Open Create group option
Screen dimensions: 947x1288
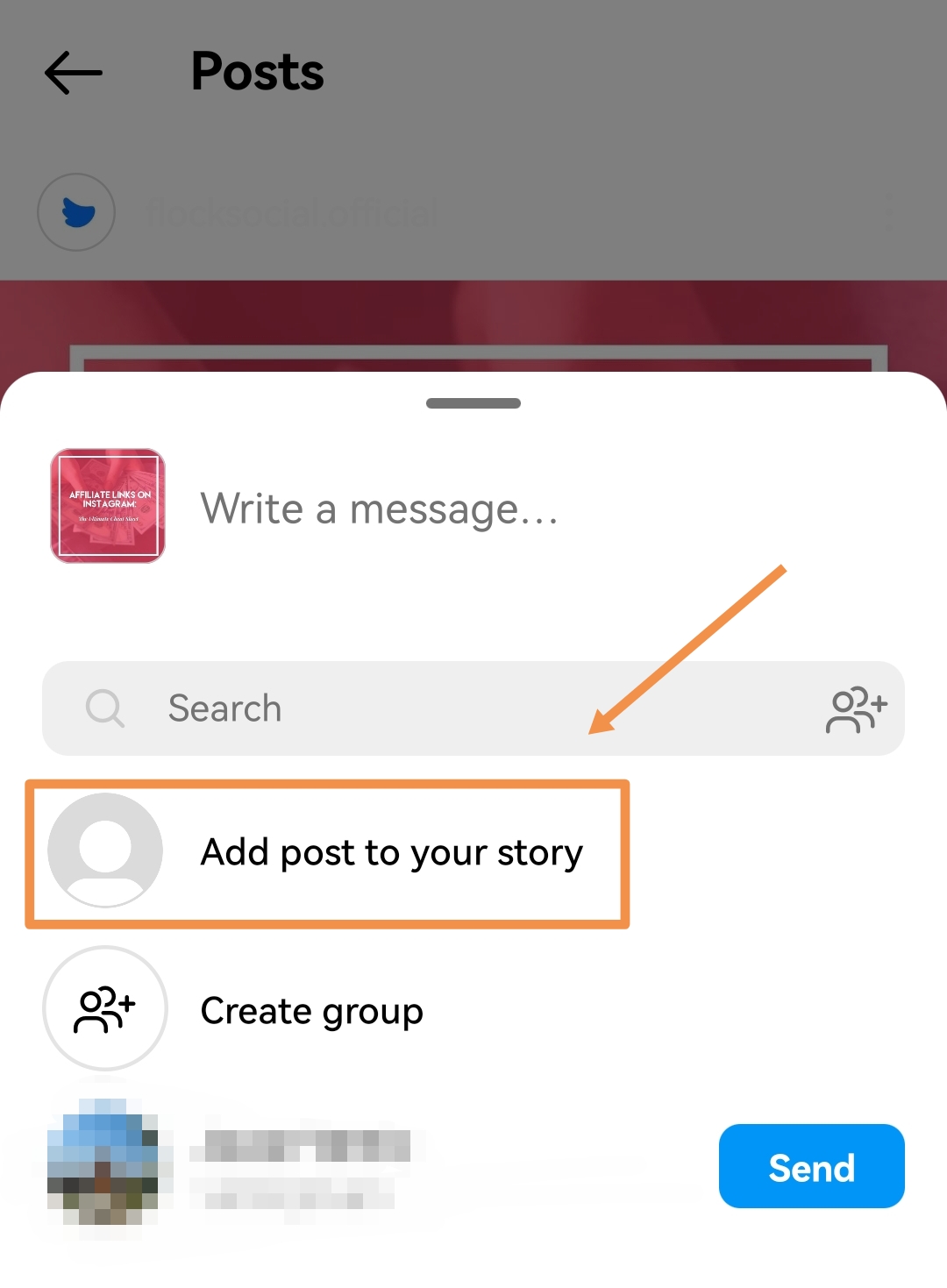(x=311, y=1011)
